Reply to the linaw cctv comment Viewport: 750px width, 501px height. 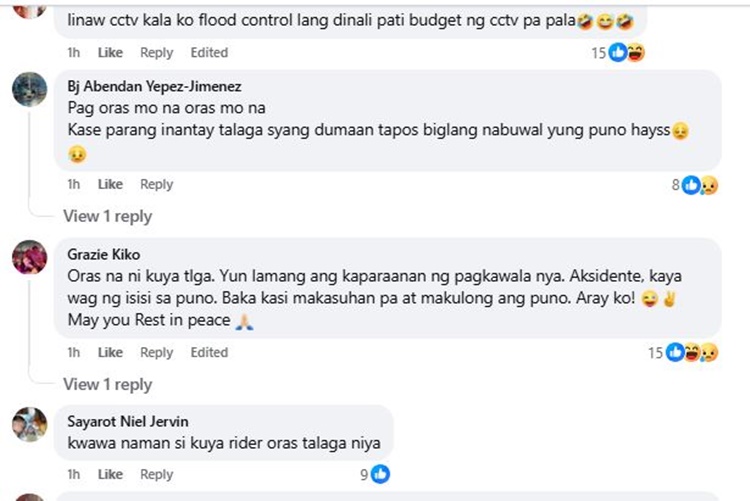156,52
